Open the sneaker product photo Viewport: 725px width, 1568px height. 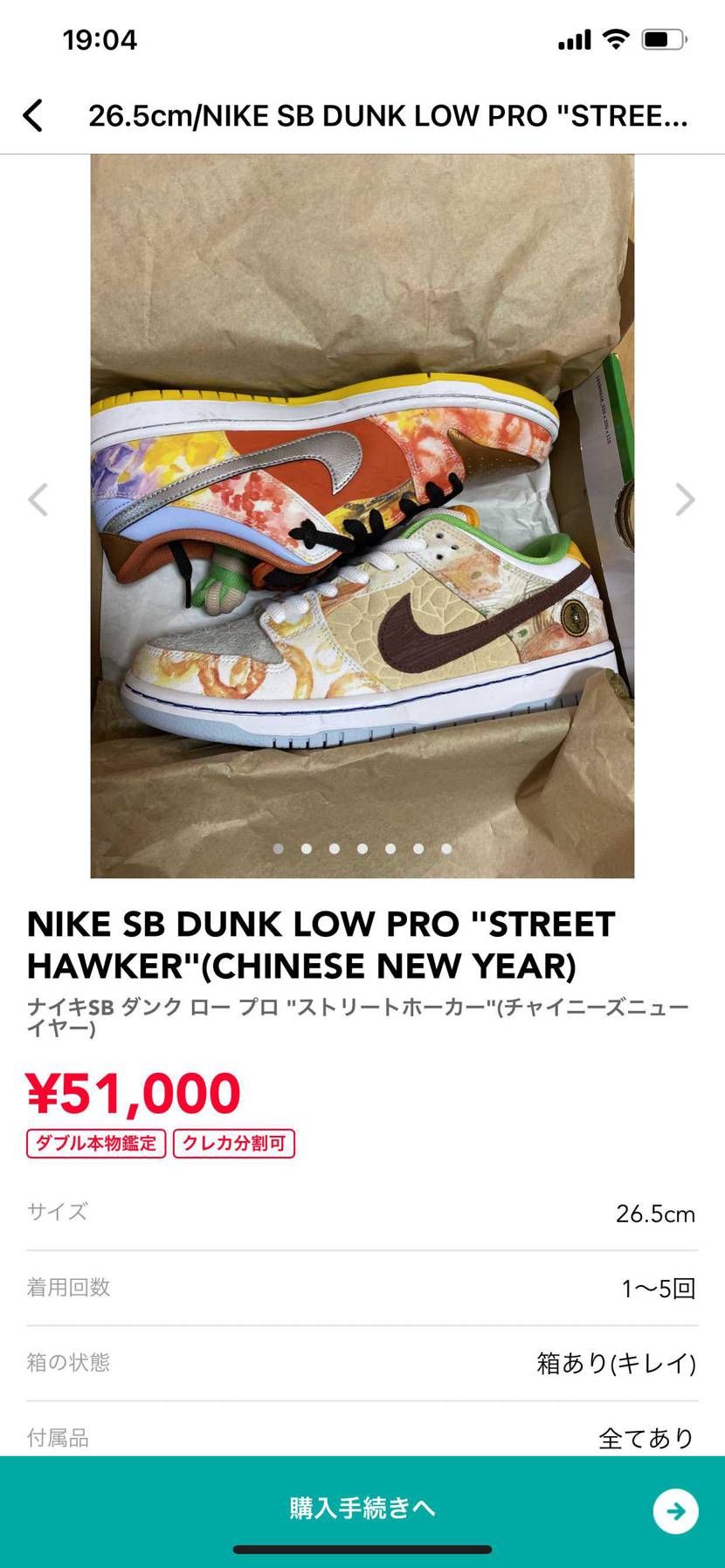(362, 515)
